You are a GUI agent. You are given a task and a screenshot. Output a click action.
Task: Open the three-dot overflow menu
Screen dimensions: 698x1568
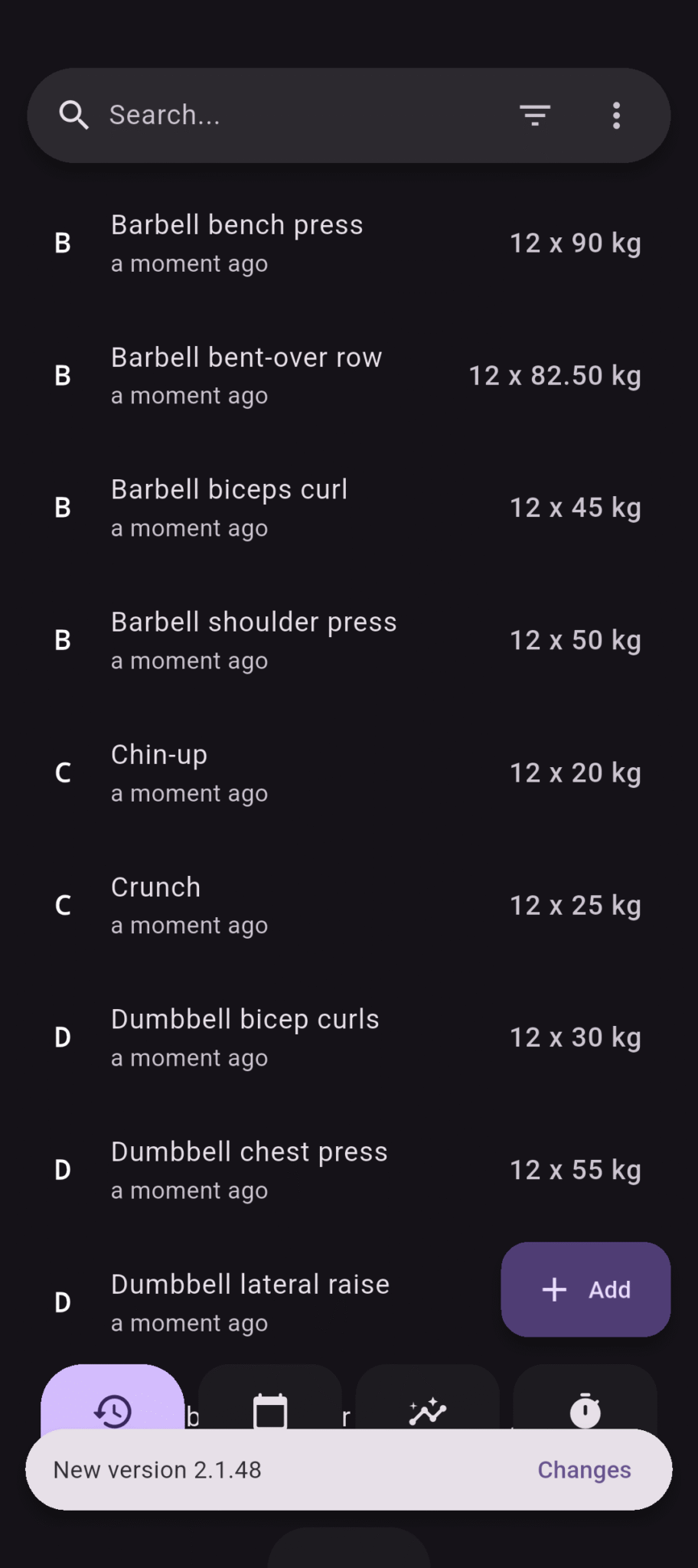pyautogui.click(x=616, y=115)
